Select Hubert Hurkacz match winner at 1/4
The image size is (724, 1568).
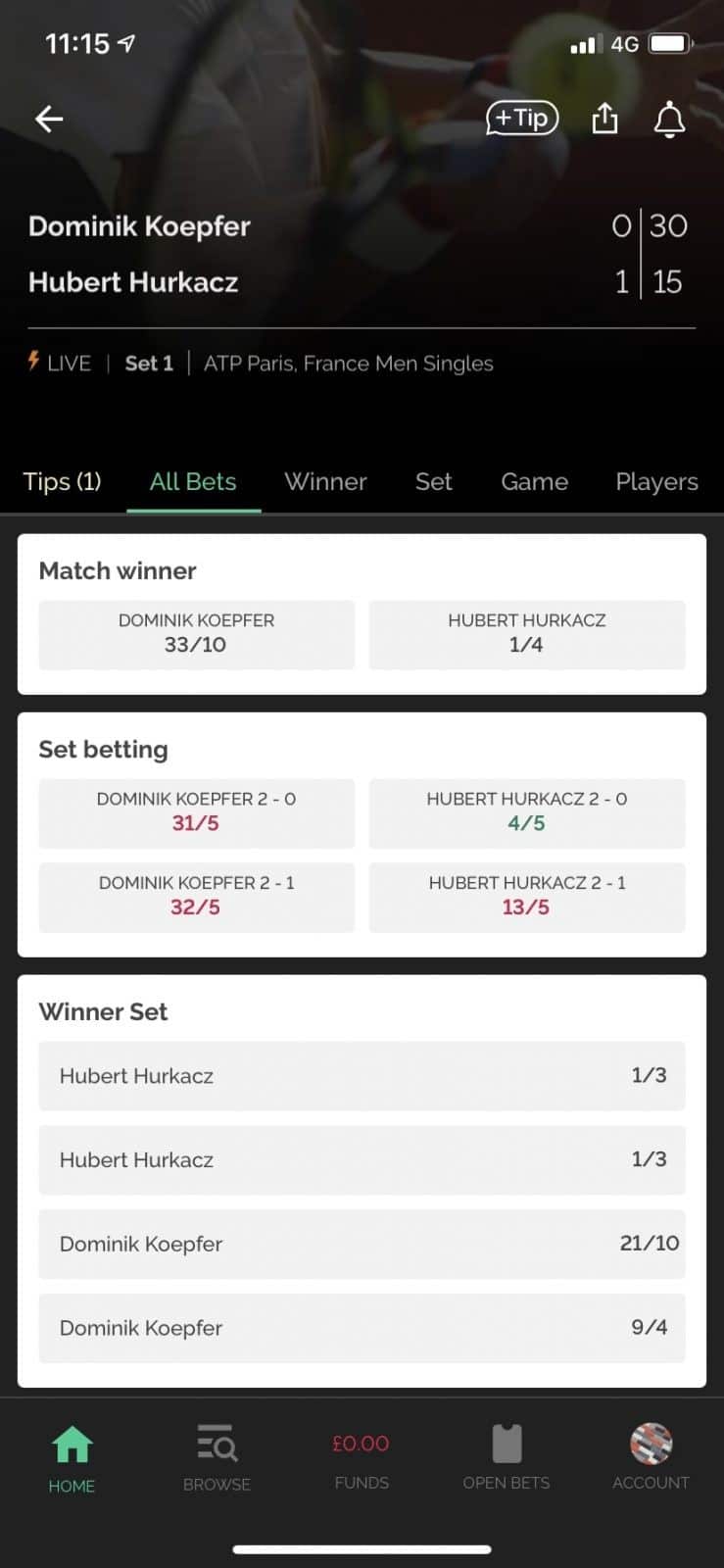pos(526,633)
